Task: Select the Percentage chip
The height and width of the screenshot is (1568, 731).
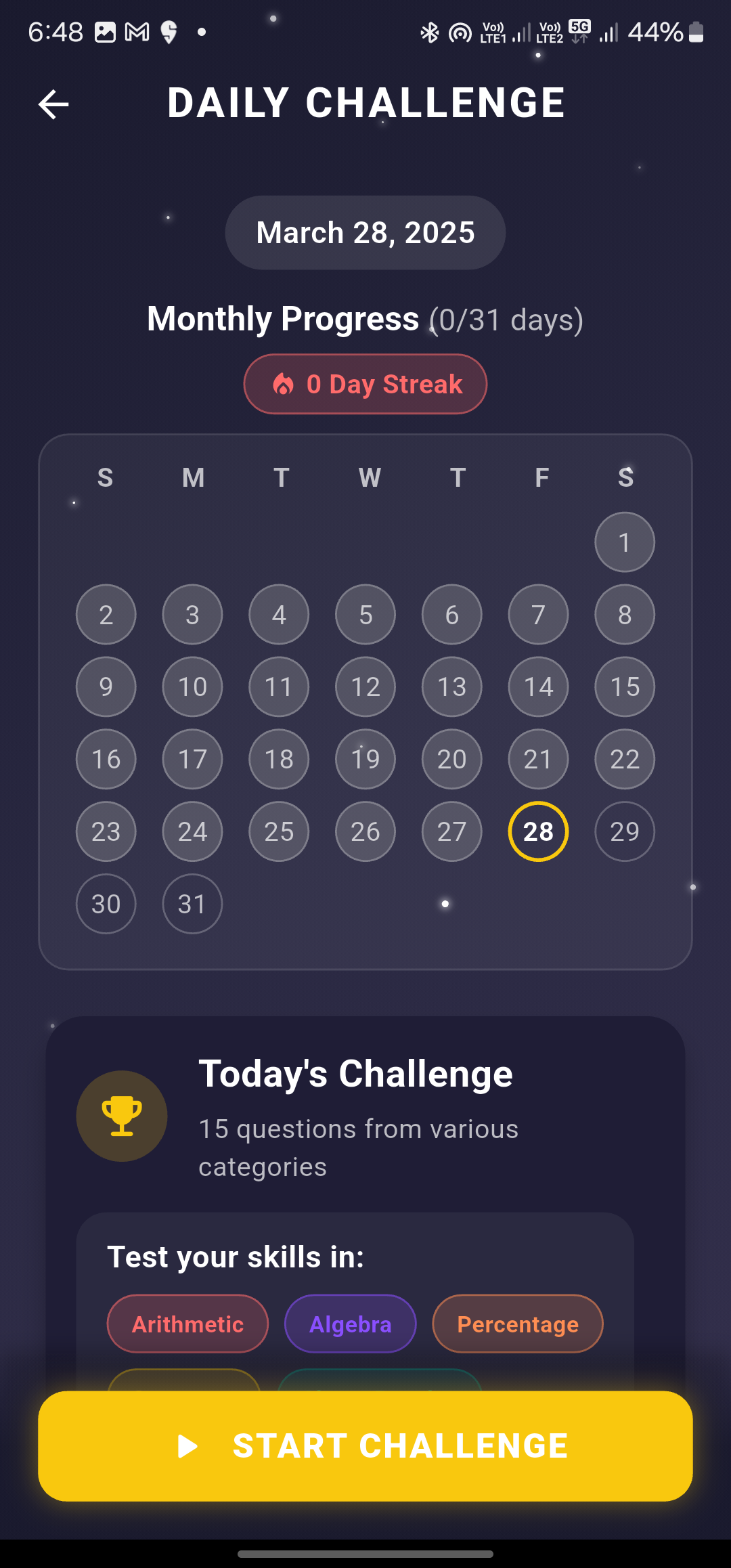Action: pyautogui.click(x=518, y=1324)
